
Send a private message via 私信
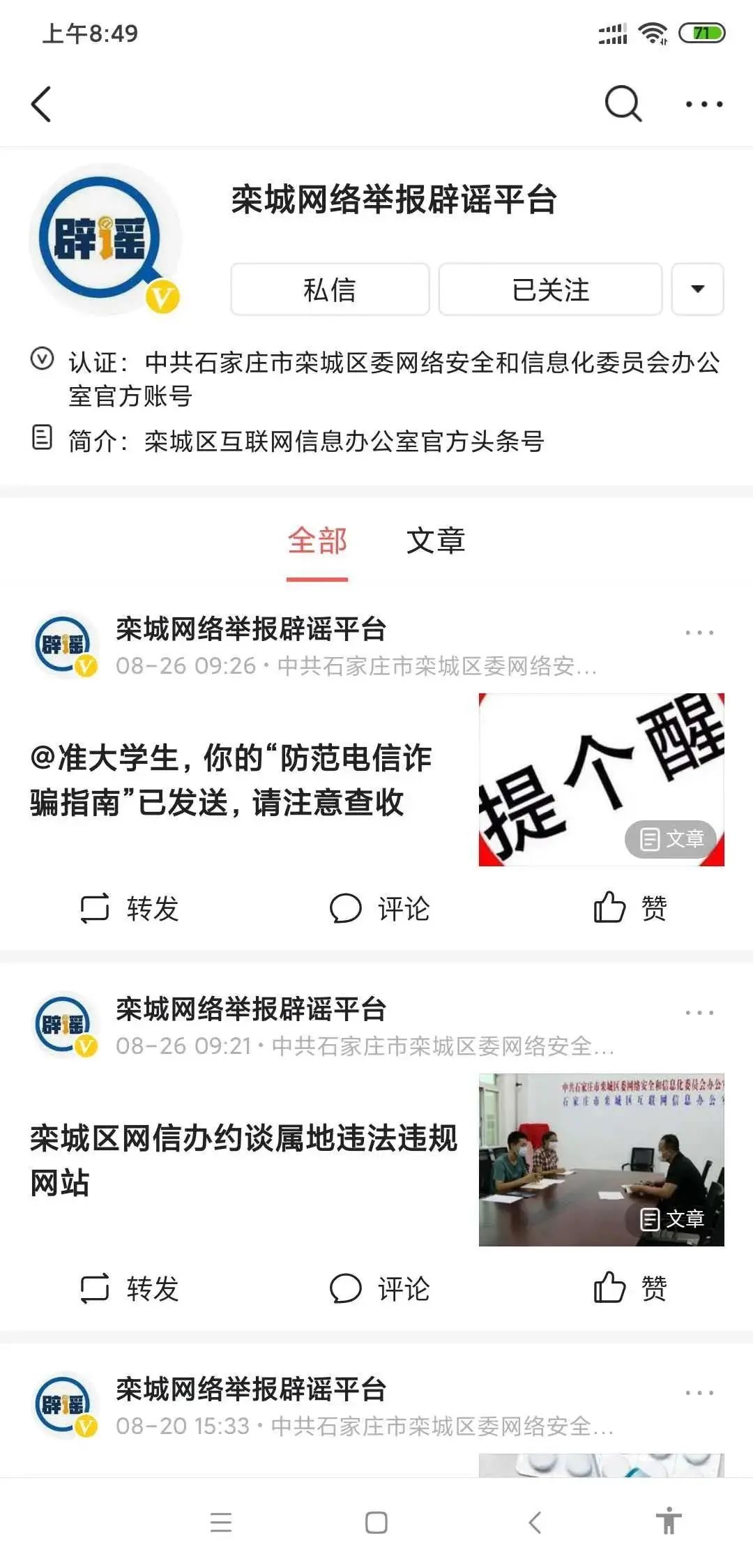tap(330, 289)
